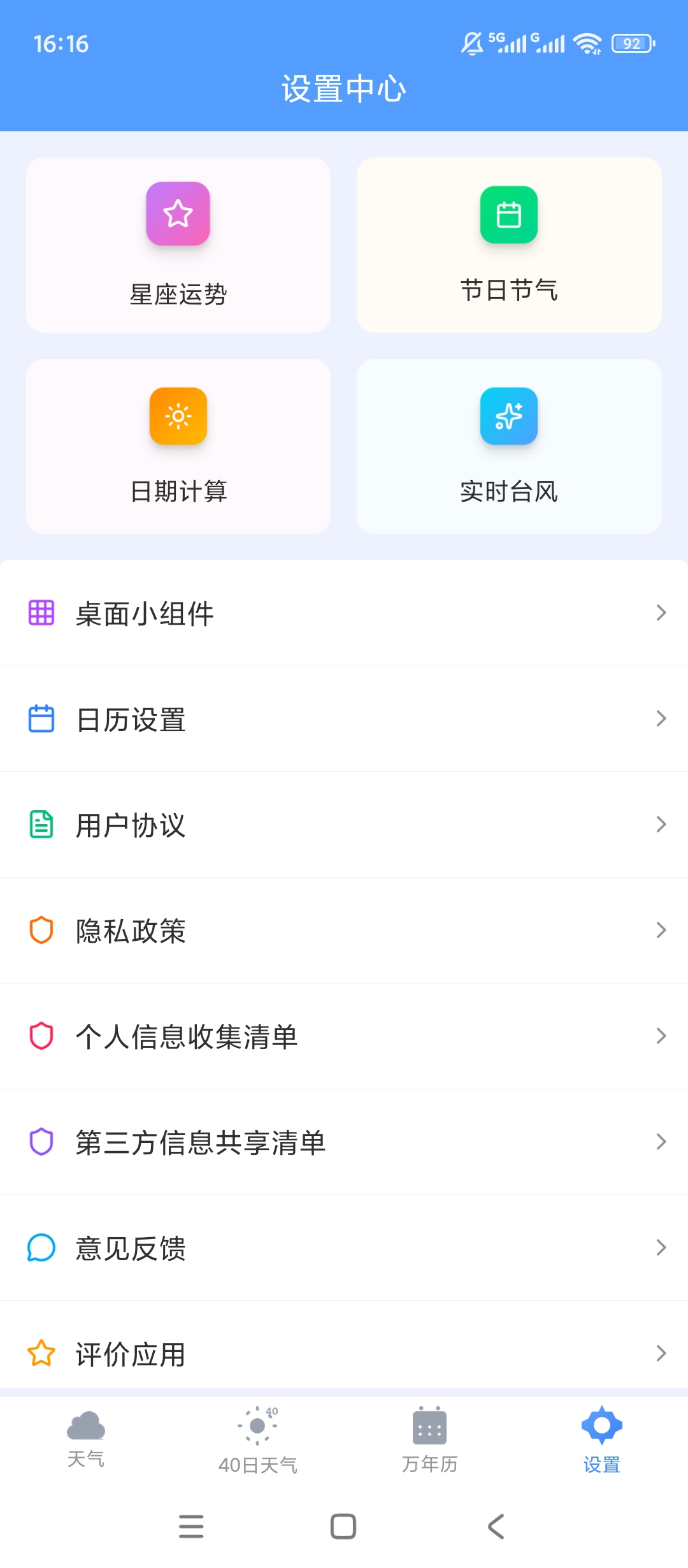
Task: Open 第三方信息共享清单
Action: pos(344,1142)
